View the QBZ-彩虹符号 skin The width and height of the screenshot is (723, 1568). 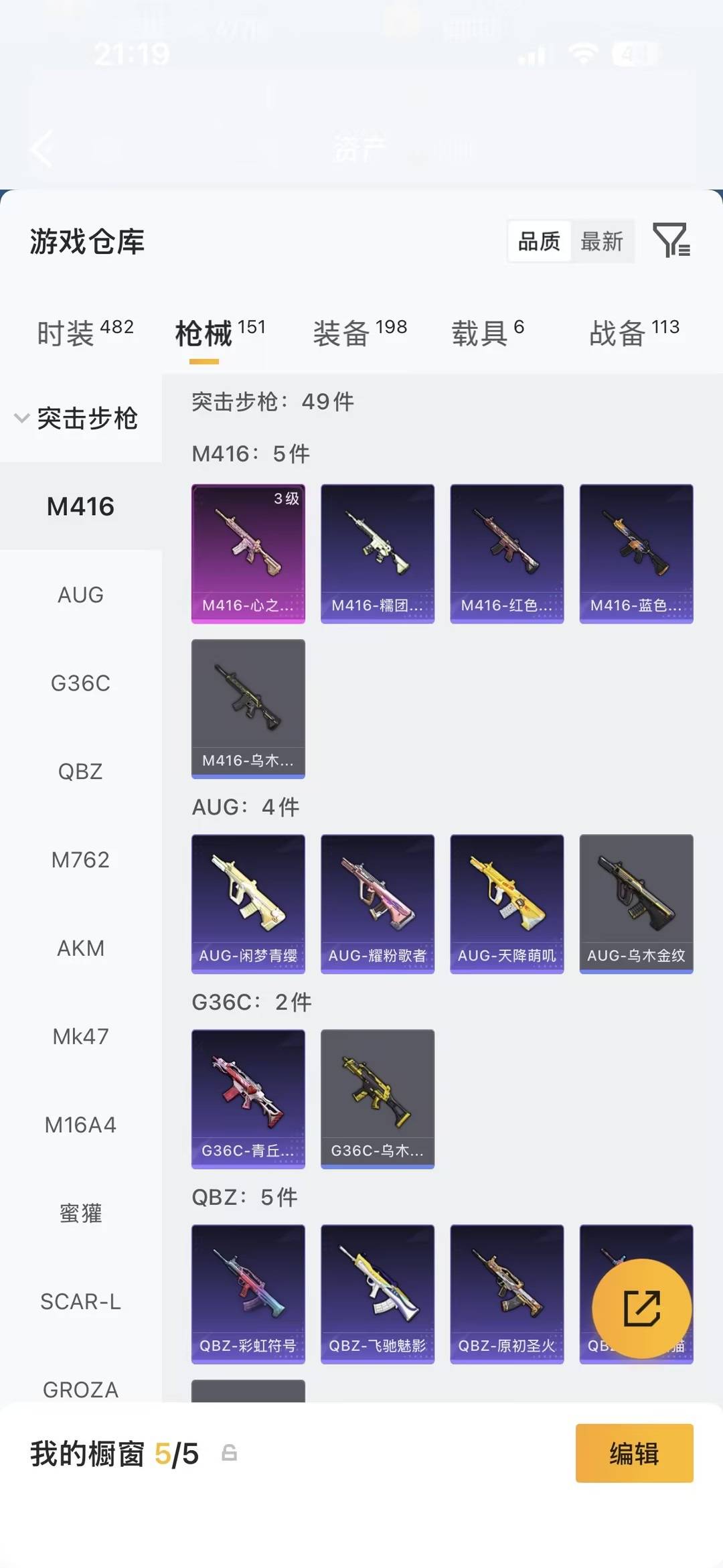click(248, 1294)
